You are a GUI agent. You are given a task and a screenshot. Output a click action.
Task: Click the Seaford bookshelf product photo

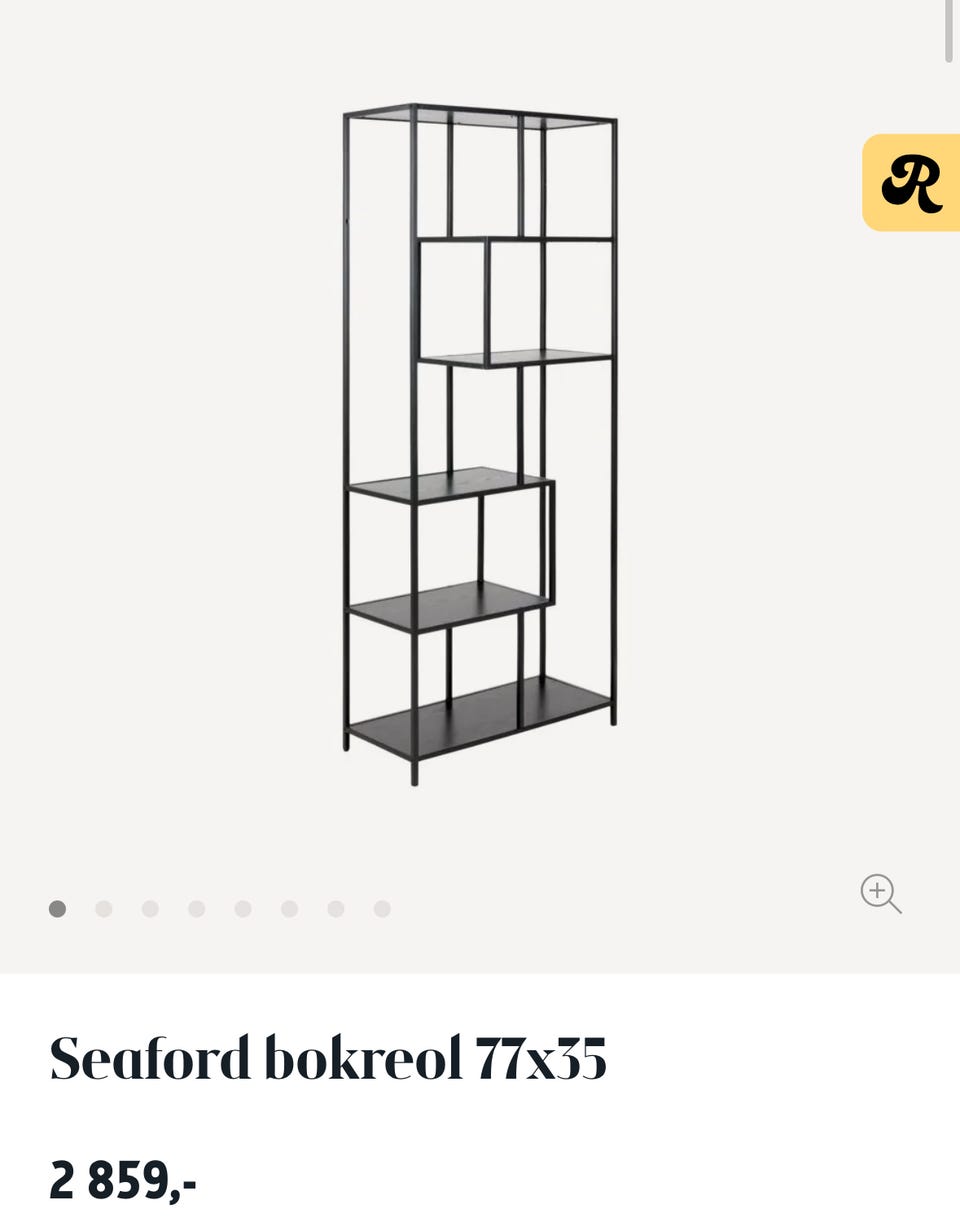point(478,440)
